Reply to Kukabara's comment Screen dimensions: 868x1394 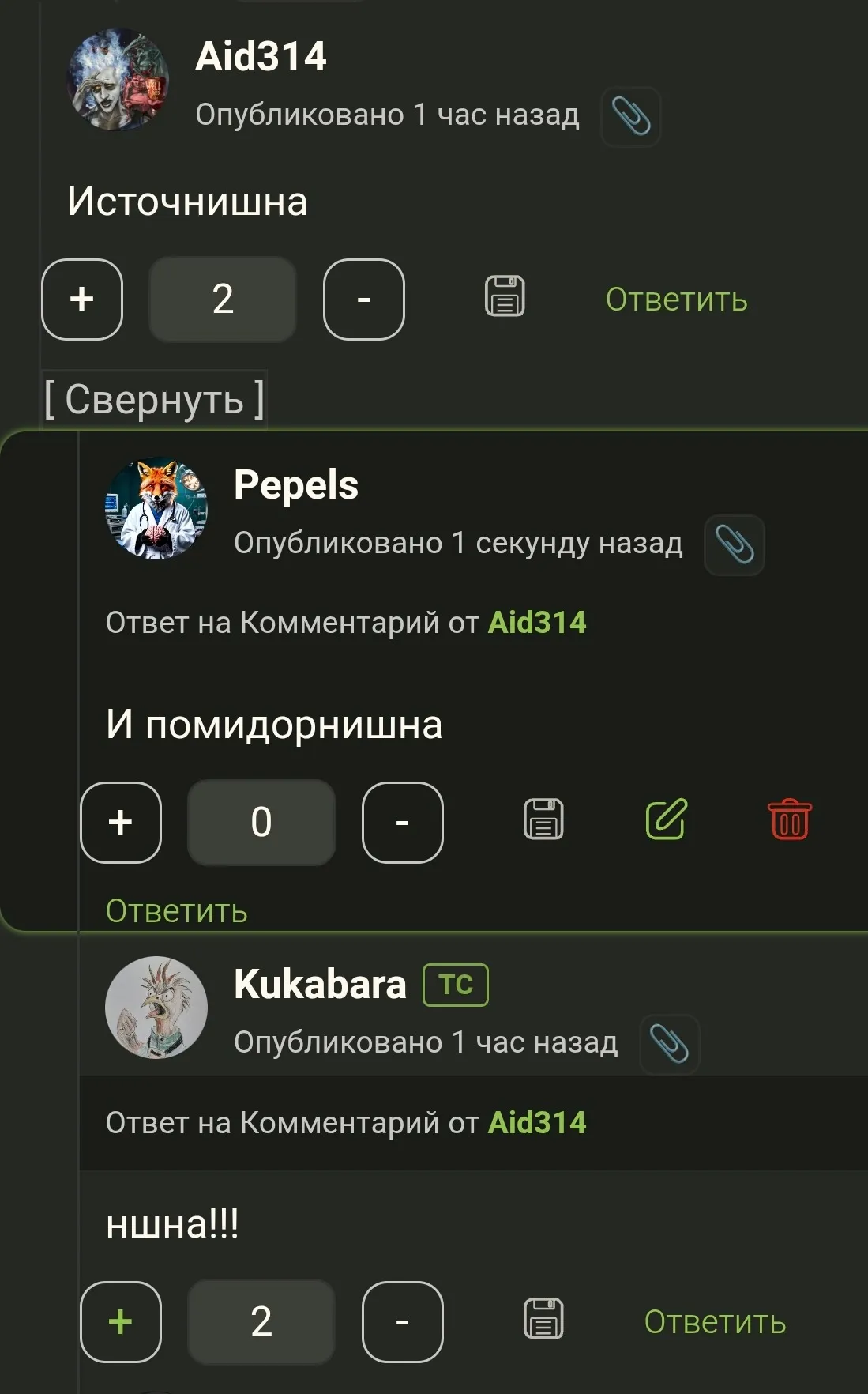click(x=715, y=1322)
